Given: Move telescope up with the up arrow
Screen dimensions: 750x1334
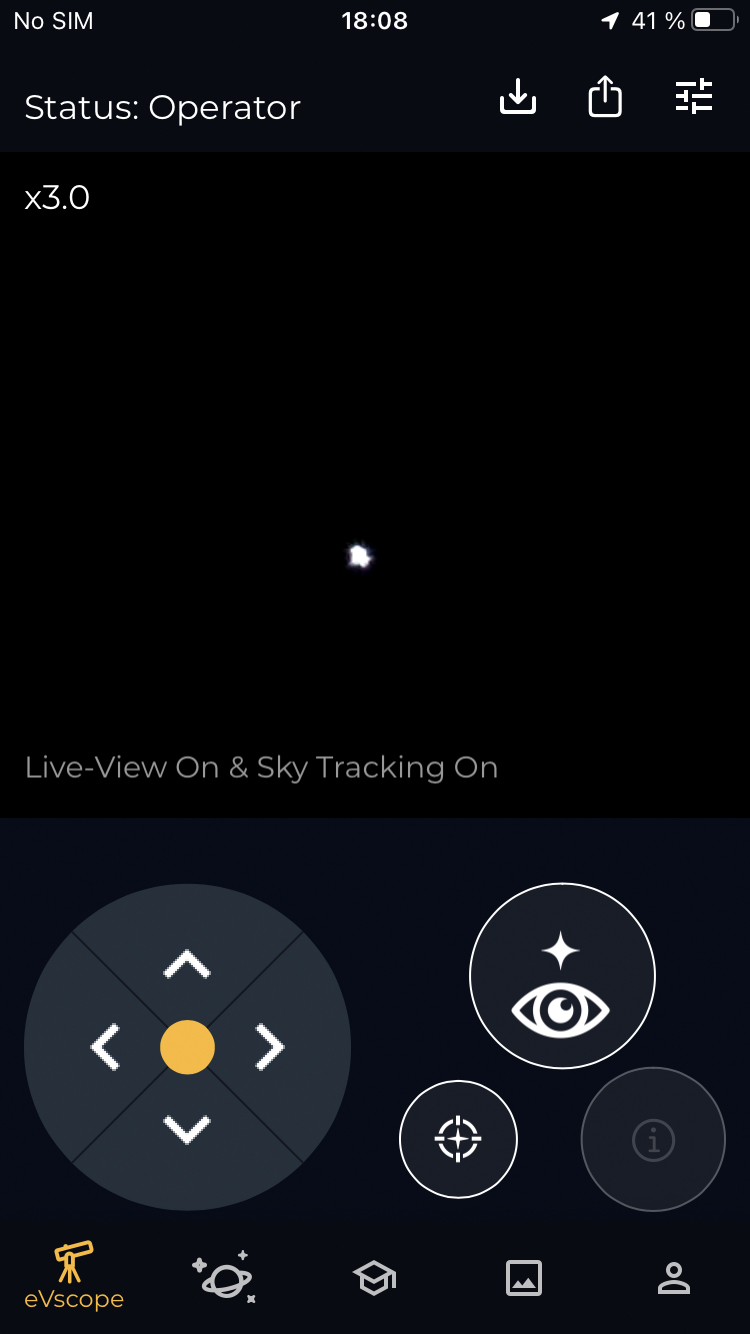Looking at the screenshot, I should coord(187,964).
